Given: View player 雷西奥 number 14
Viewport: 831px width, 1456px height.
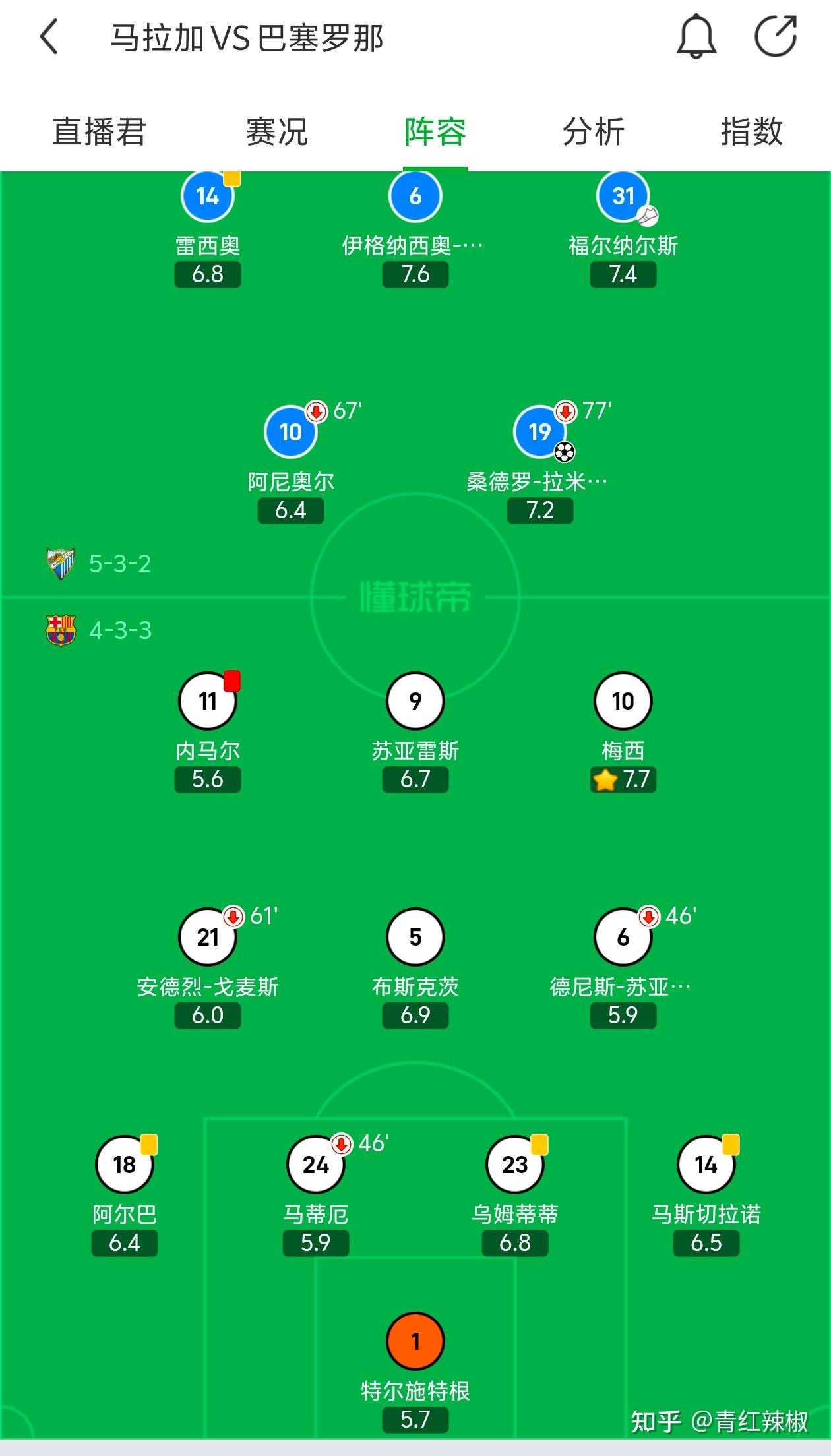Looking at the screenshot, I should pyautogui.click(x=208, y=197).
